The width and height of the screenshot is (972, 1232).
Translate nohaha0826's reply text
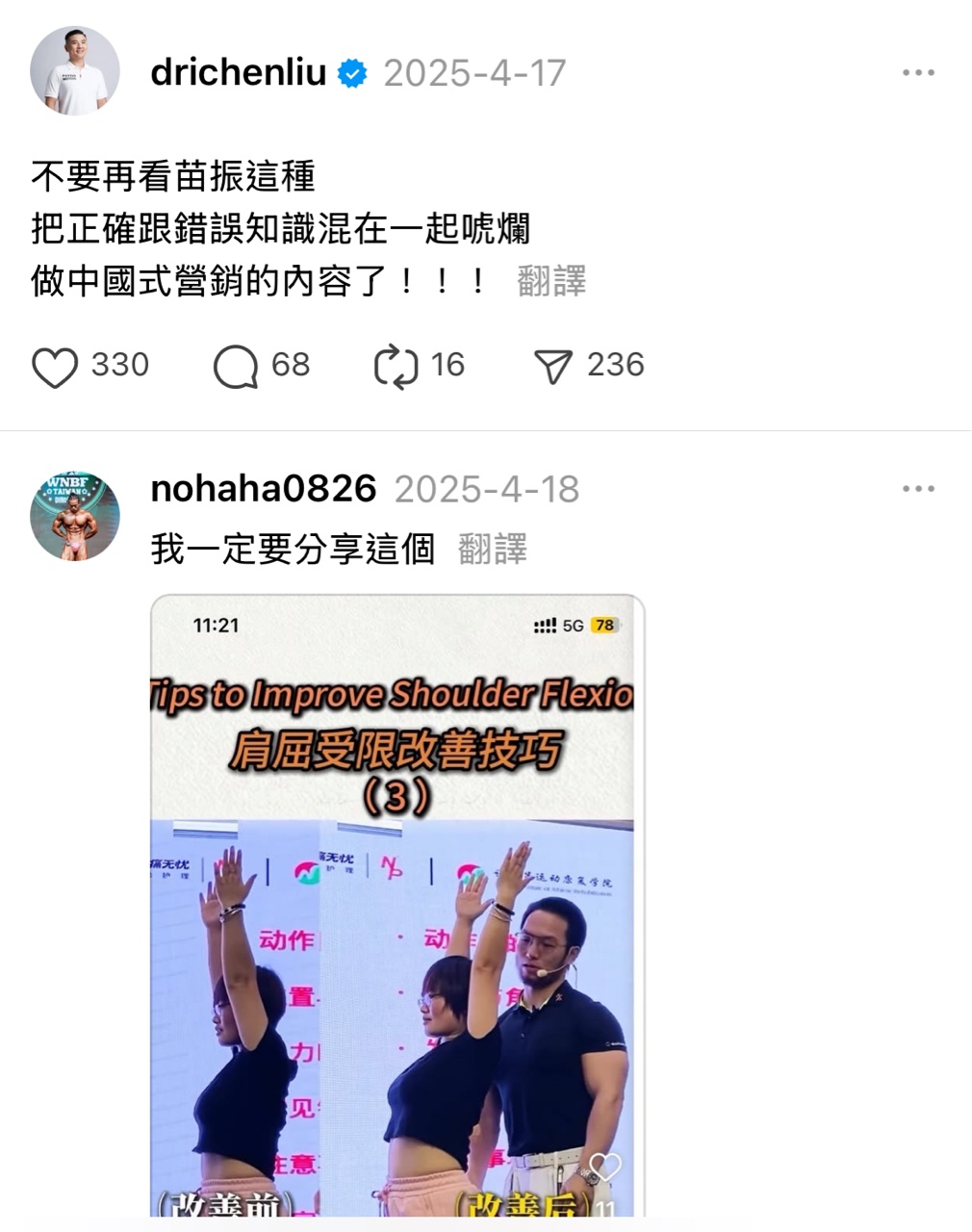(492, 550)
